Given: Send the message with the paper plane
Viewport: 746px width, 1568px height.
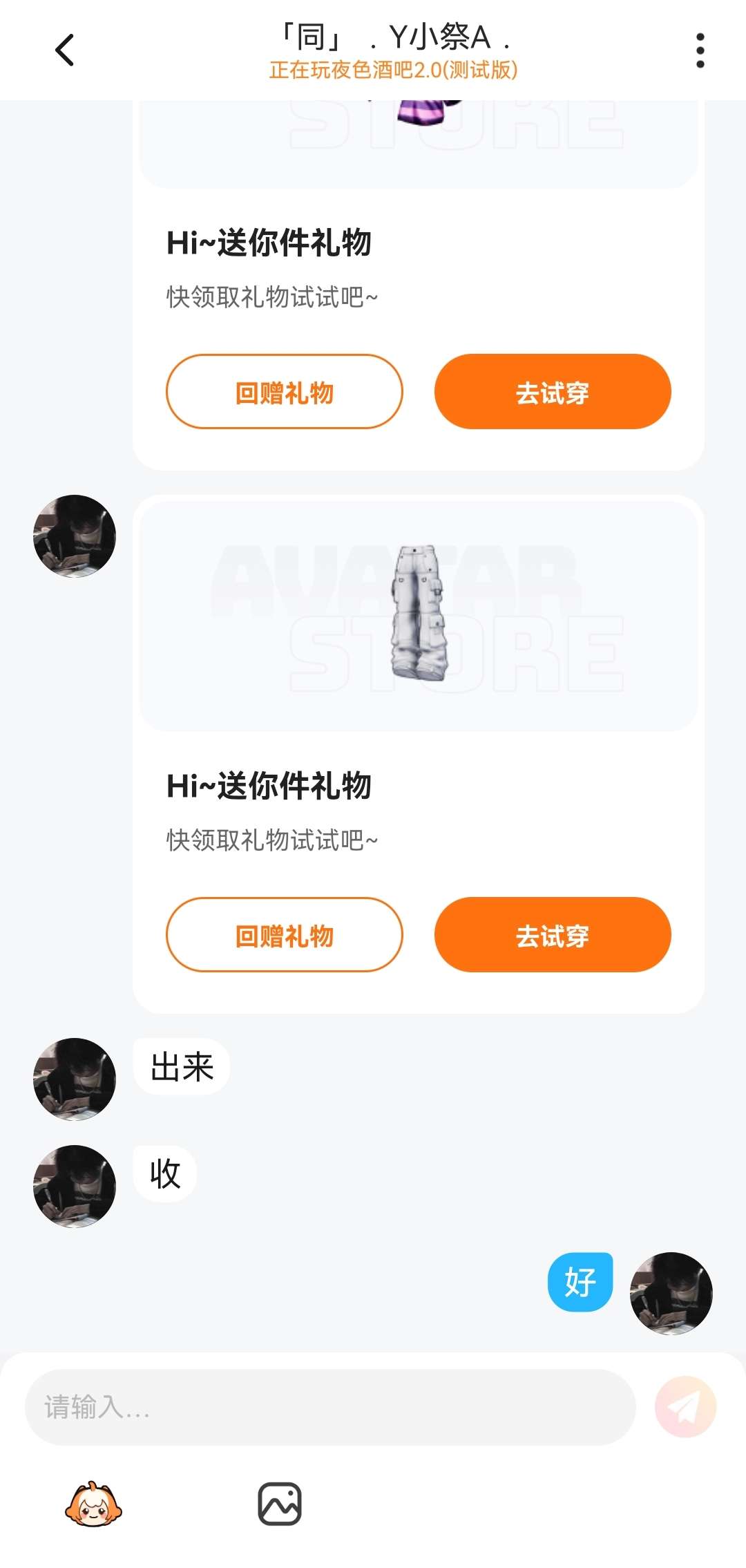Looking at the screenshot, I should click(x=685, y=1407).
